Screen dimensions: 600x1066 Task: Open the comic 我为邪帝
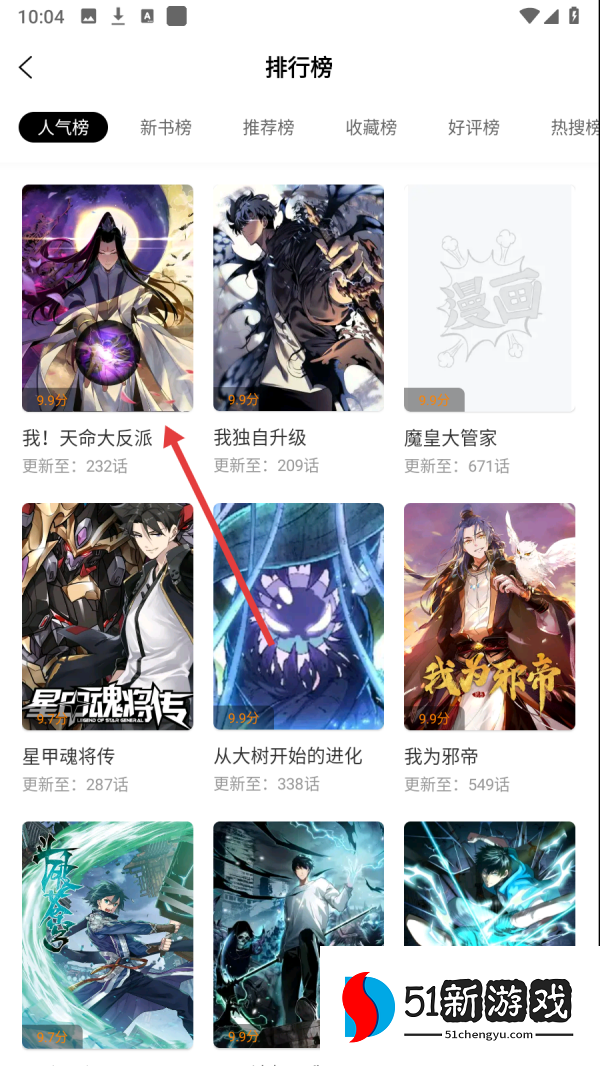(x=489, y=616)
